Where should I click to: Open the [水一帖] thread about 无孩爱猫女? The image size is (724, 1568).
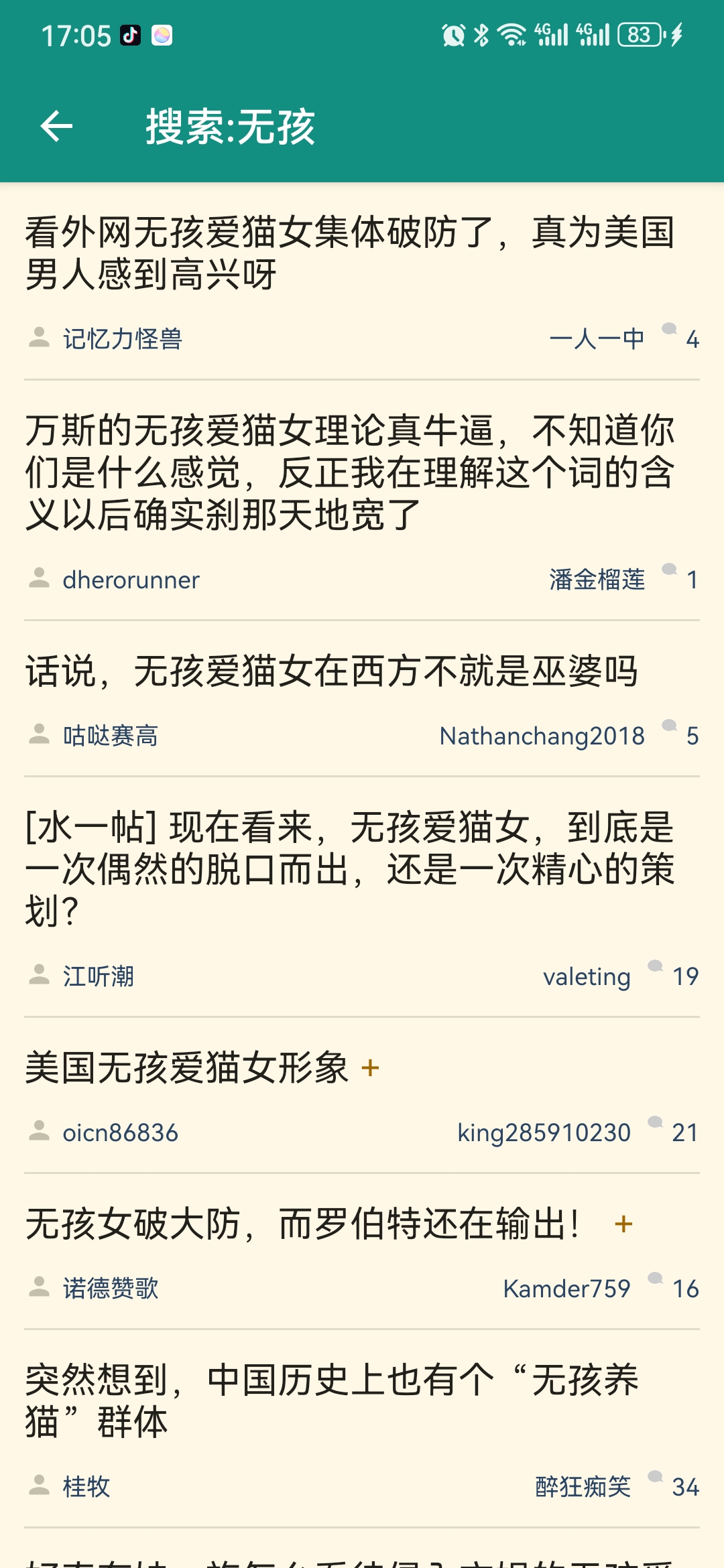[x=349, y=868]
